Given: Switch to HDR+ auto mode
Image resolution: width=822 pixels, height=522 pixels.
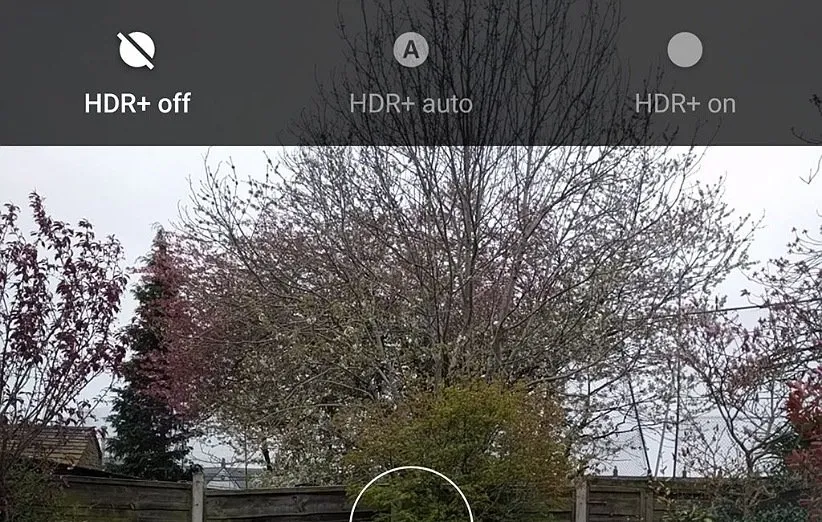Looking at the screenshot, I should tap(410, 72).
